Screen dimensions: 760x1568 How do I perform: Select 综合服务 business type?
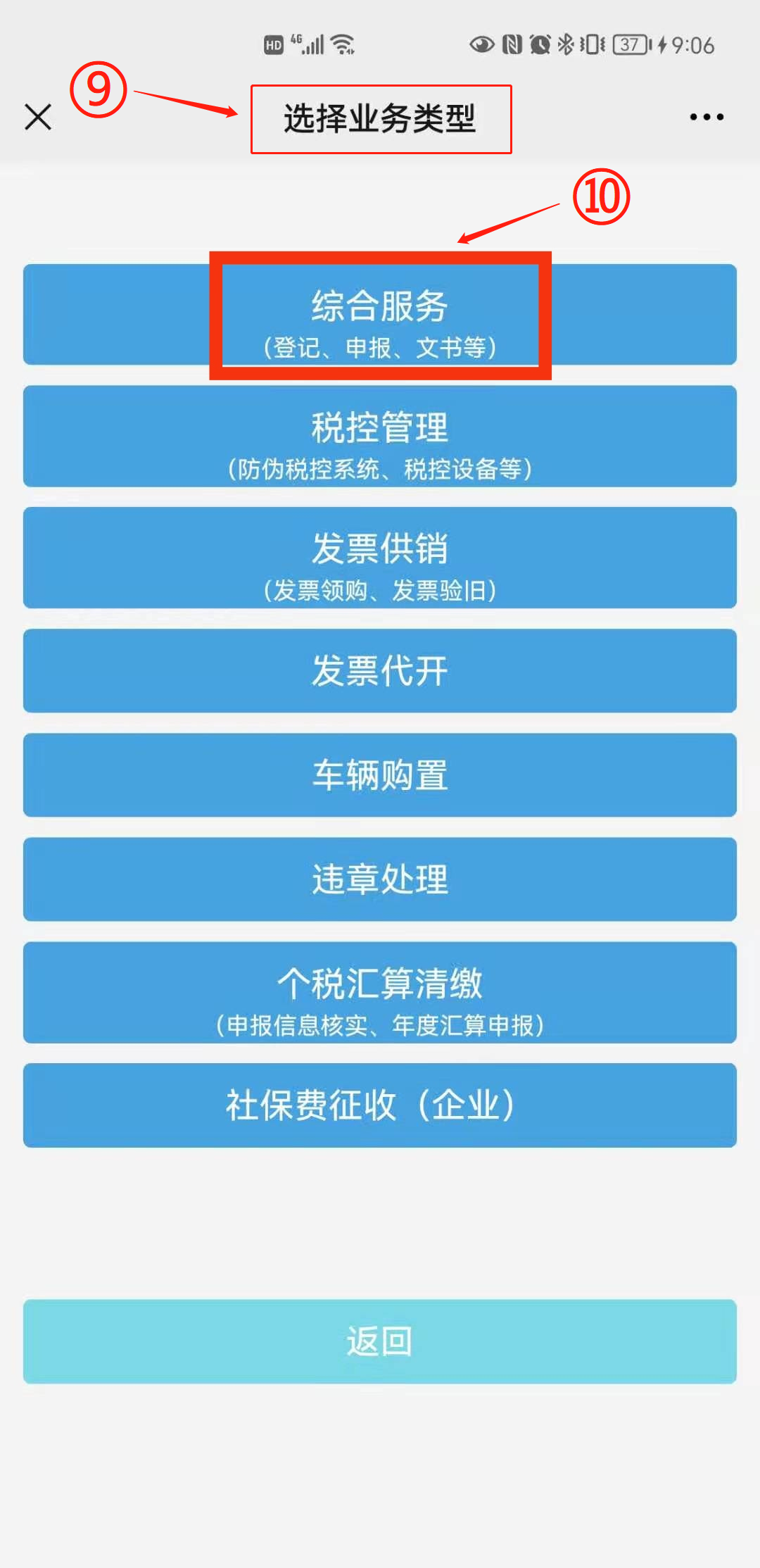(380, 315)
